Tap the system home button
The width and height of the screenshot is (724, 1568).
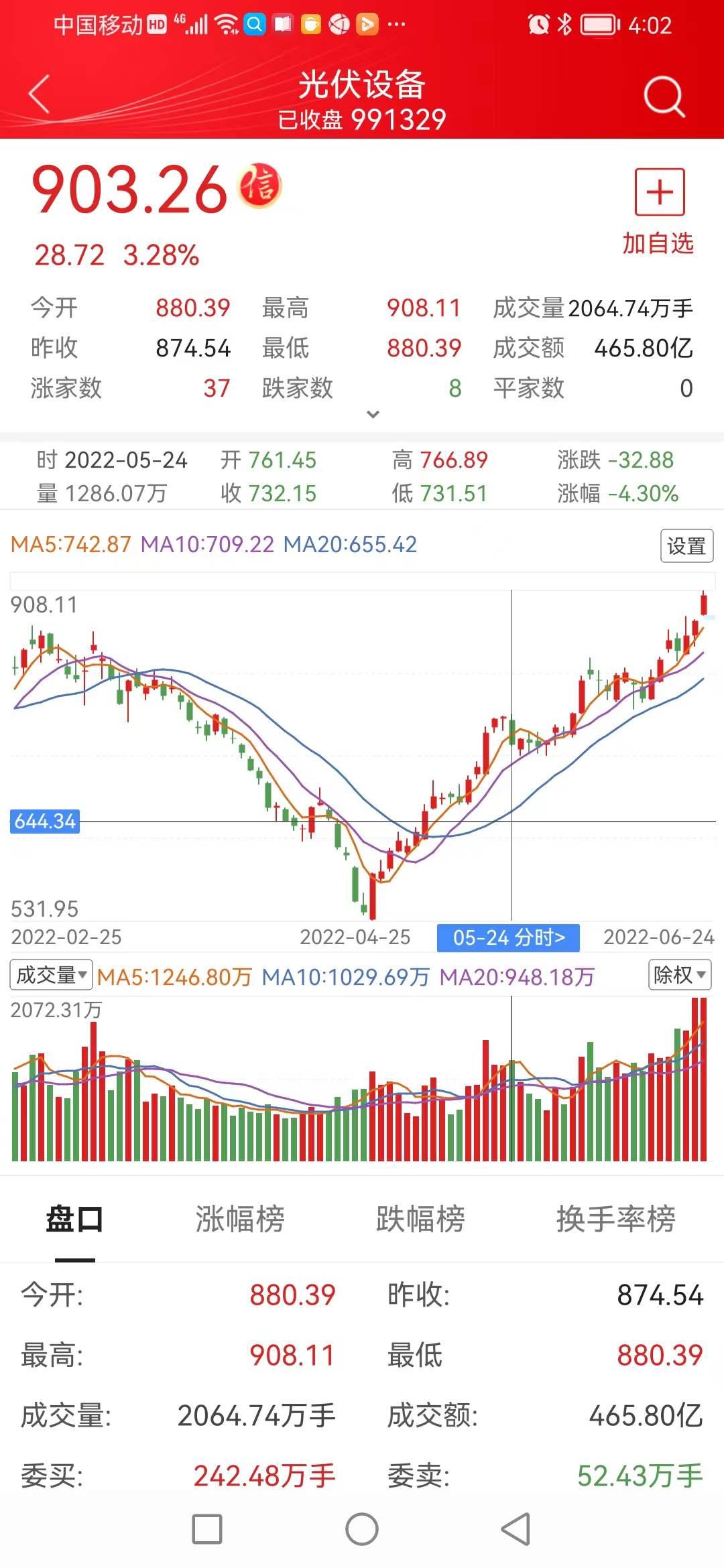tap(362, 1529)
